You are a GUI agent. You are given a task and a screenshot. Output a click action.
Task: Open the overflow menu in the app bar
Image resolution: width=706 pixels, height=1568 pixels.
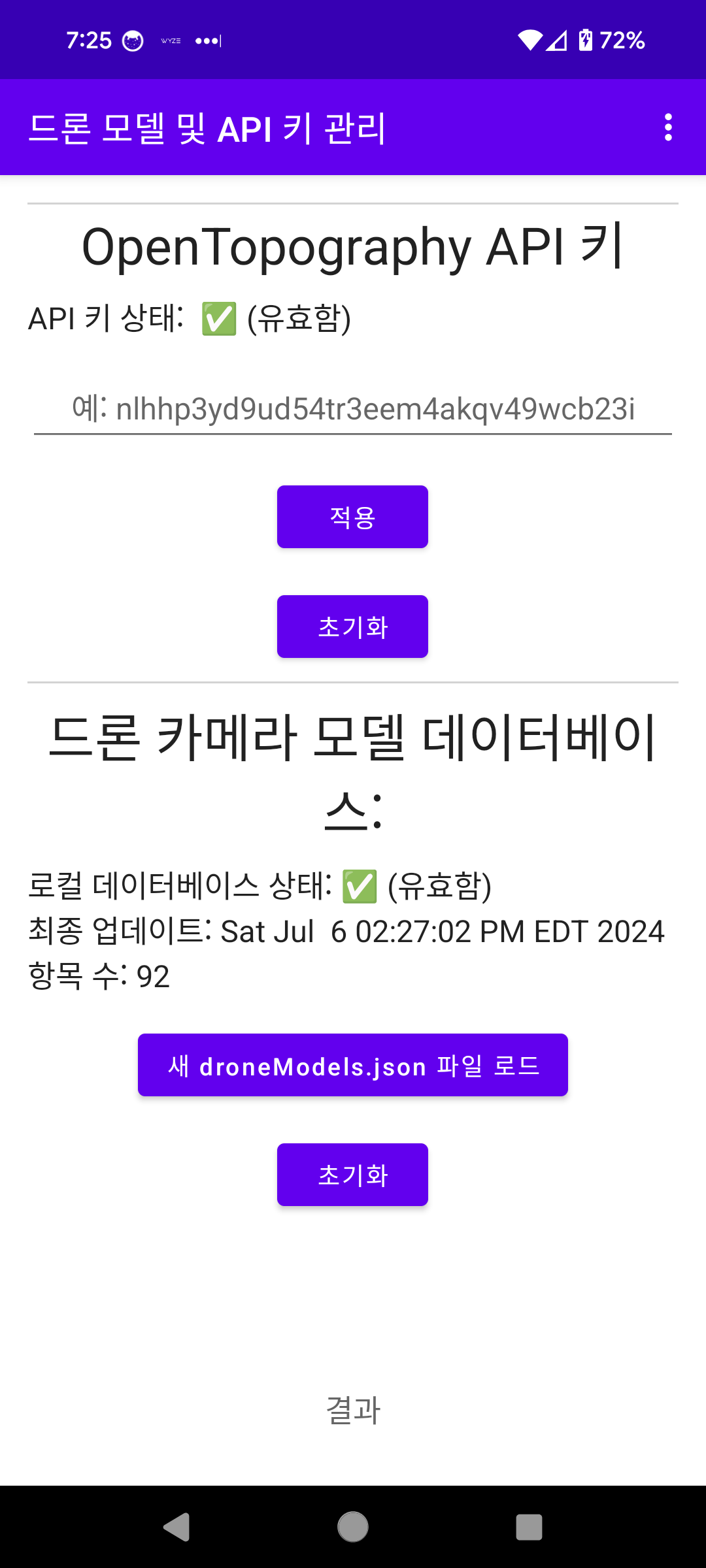(667, 127)
